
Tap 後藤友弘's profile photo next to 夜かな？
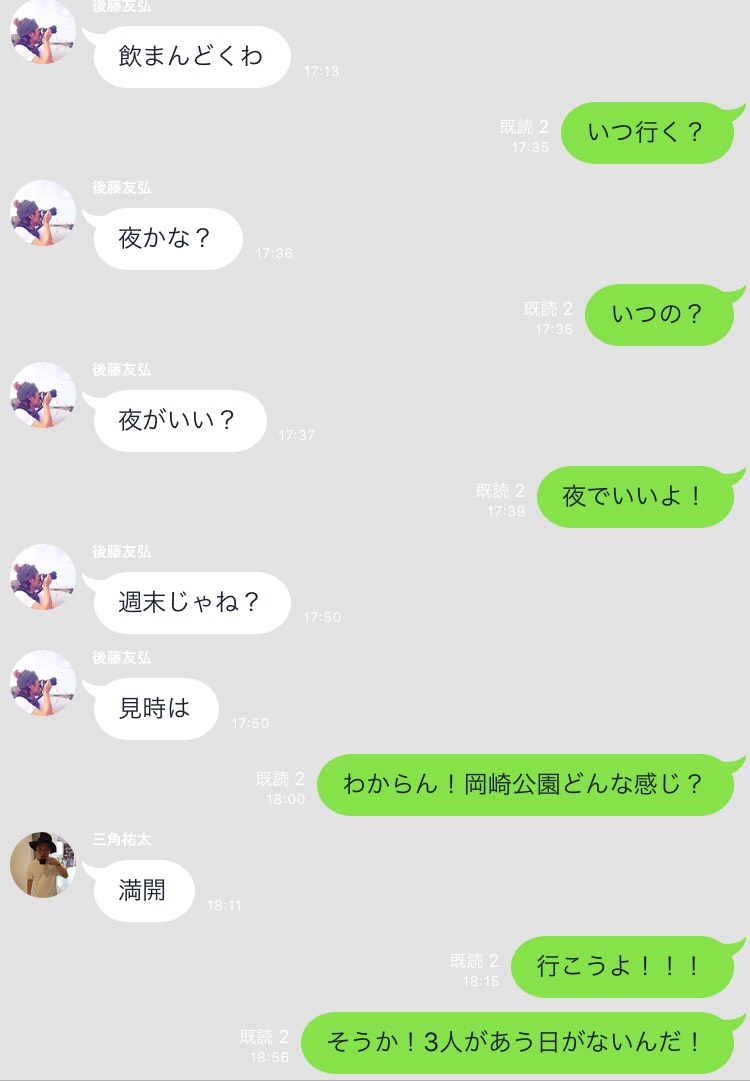point(43,213)
